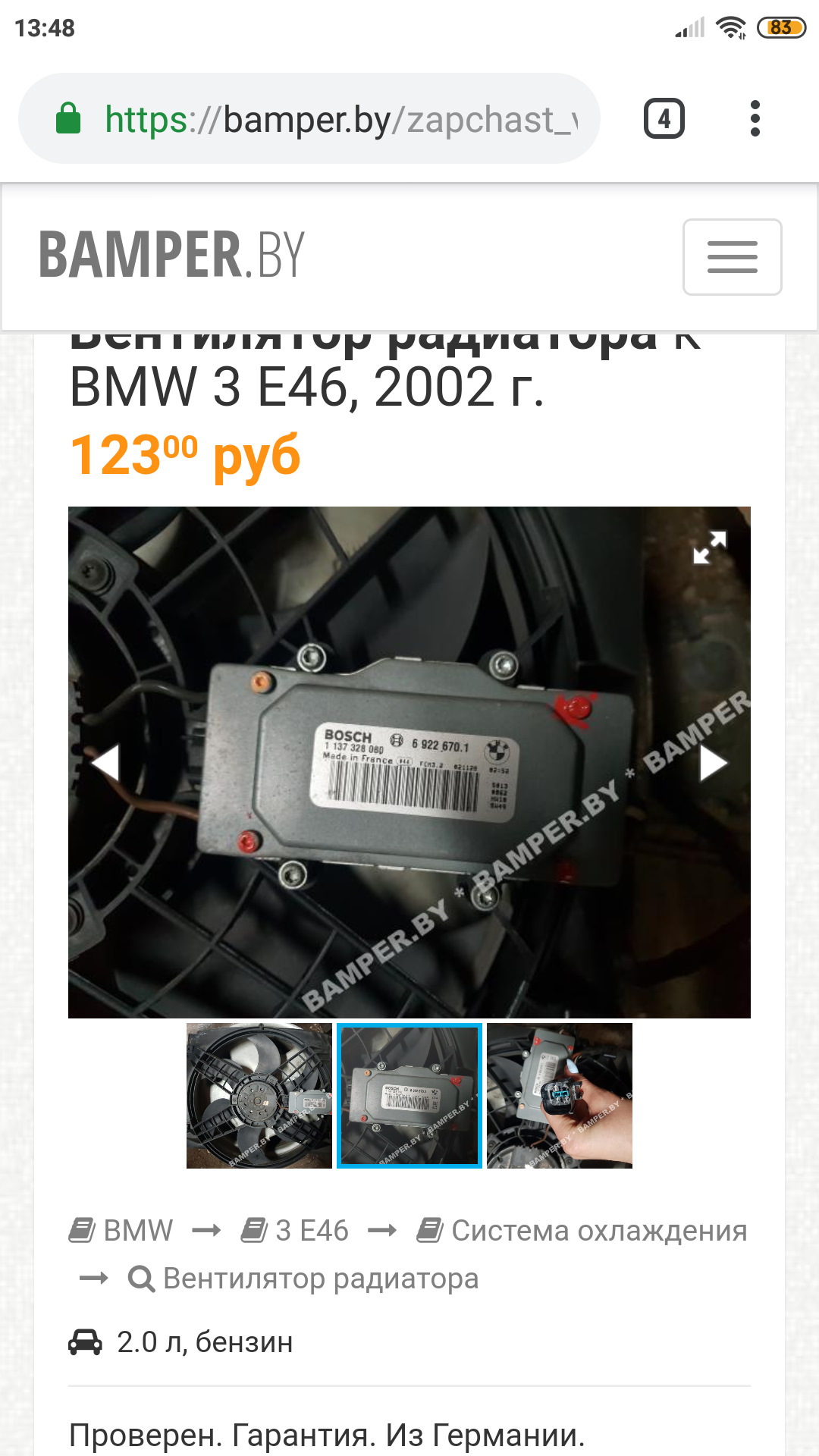Image resolution: width=819 pixels, height=1456 pixels.
Task: Show the previous photo
Action: tap(105, 762)
